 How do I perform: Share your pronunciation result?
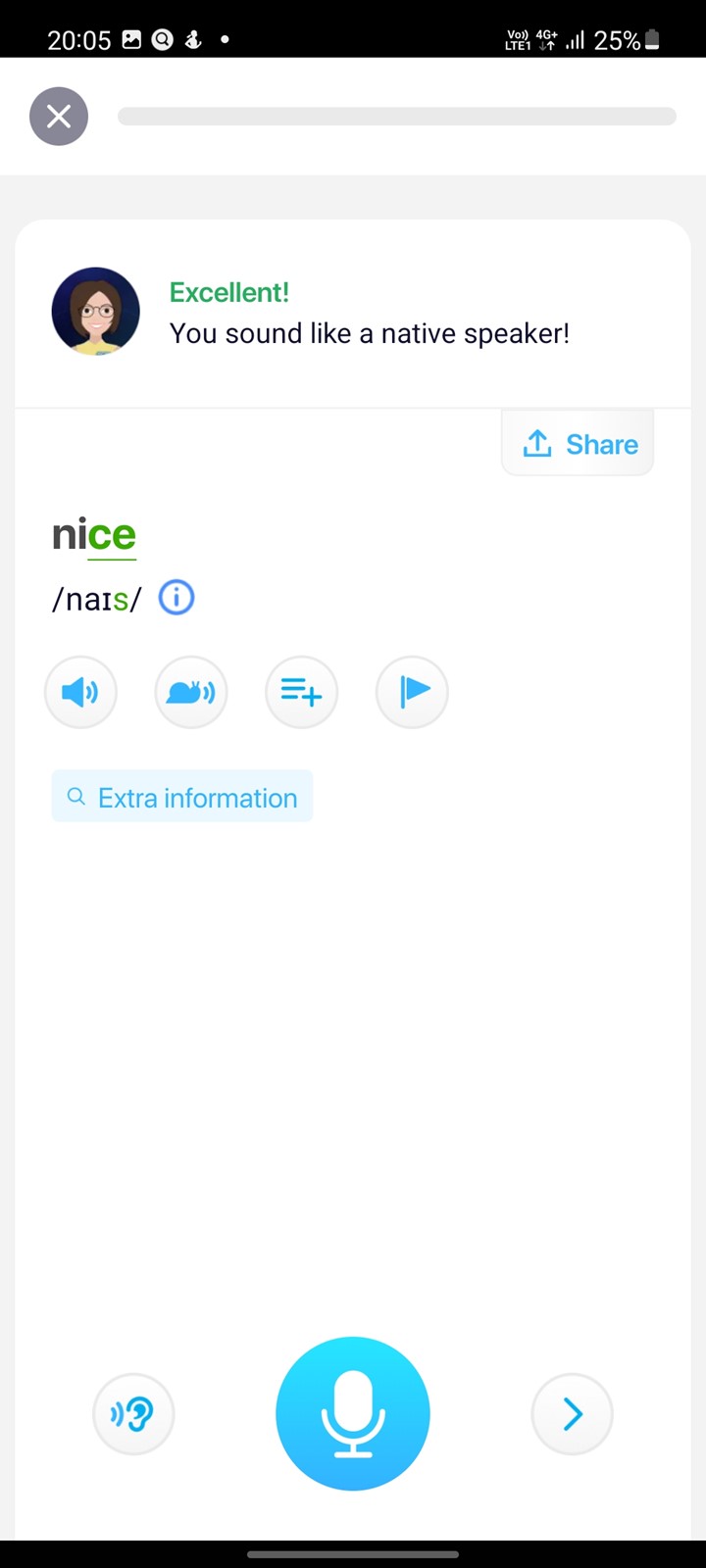(x=578, y=444)
